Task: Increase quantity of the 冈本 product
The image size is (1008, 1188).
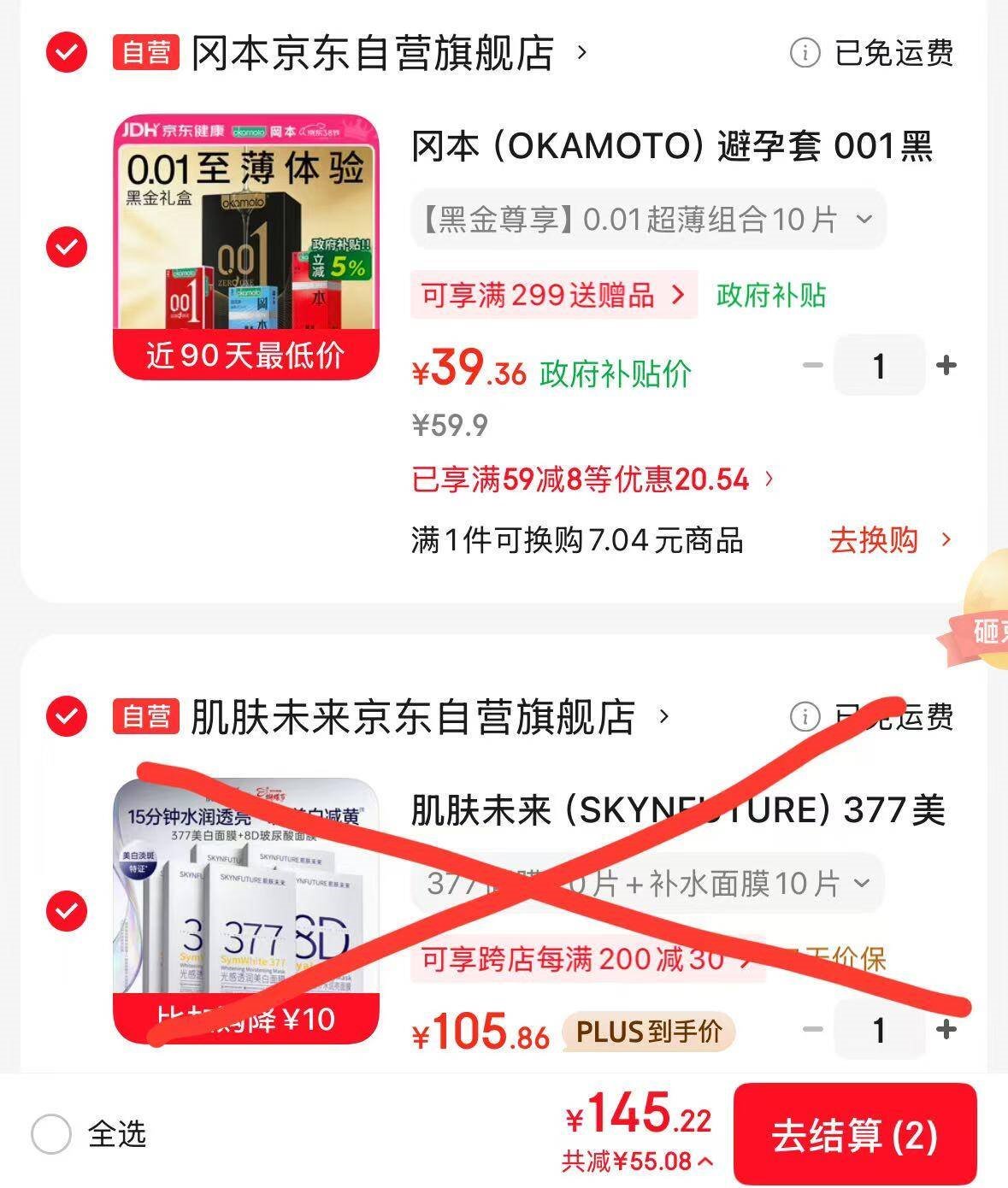Action: [x=946, y=366]
